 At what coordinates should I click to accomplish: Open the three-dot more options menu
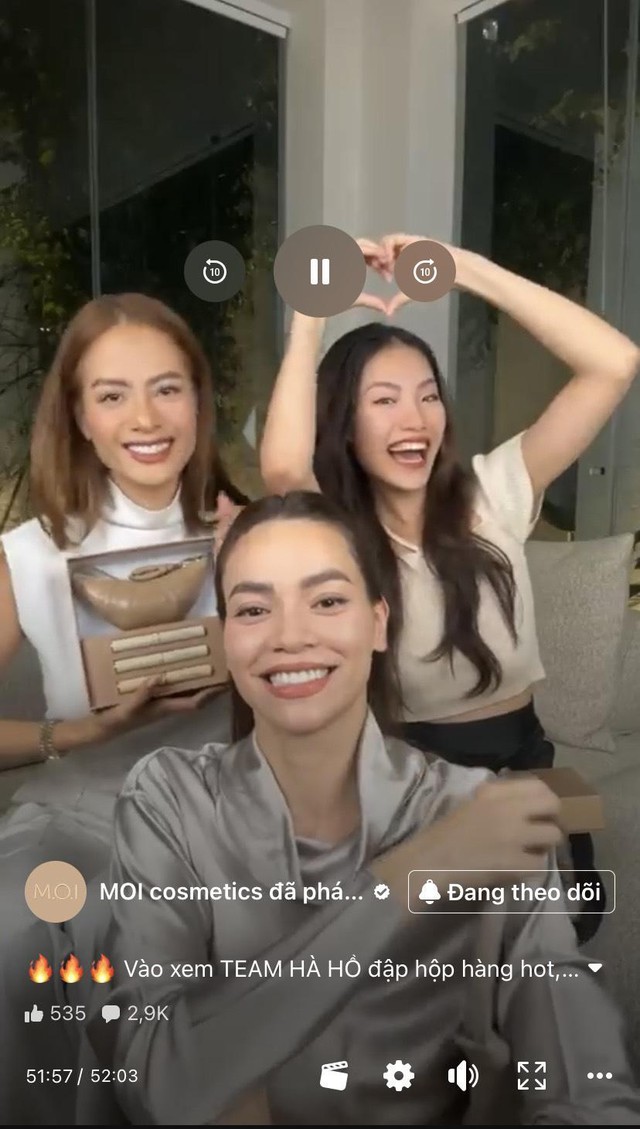coord(599,1076)
